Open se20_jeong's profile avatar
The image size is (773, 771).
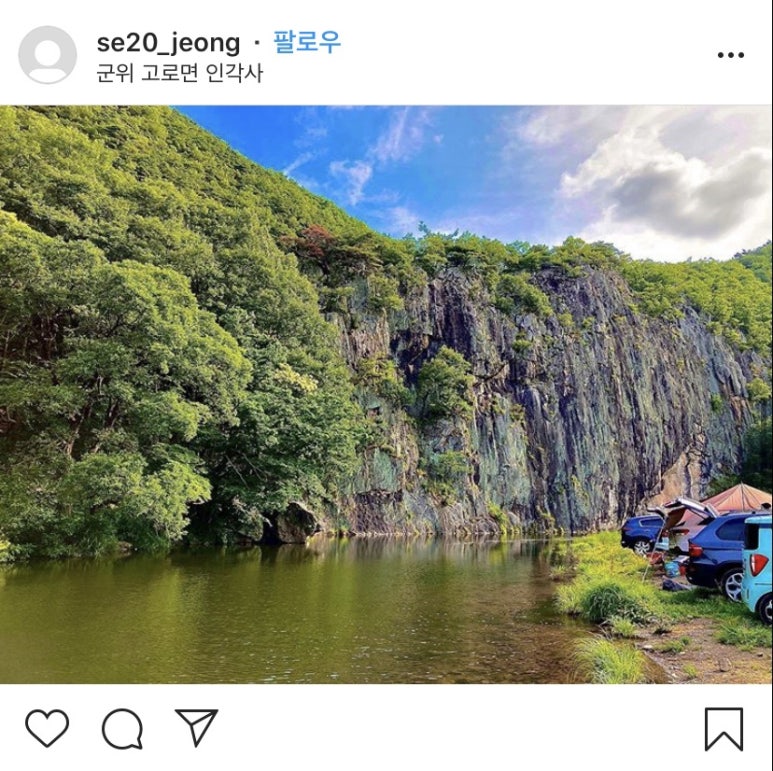tap(47, 55)
